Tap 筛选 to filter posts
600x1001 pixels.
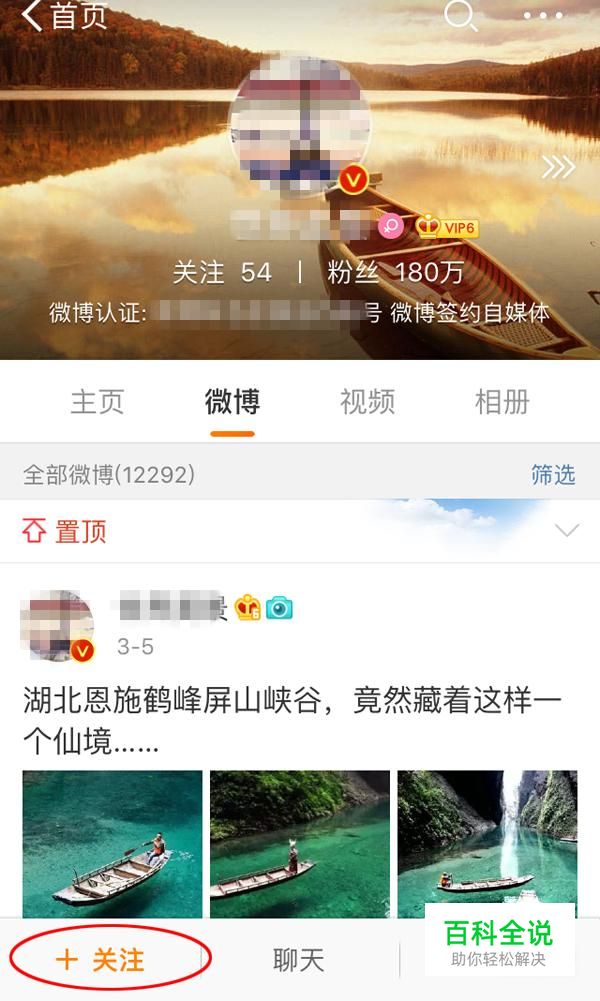(x=553, y=475)
